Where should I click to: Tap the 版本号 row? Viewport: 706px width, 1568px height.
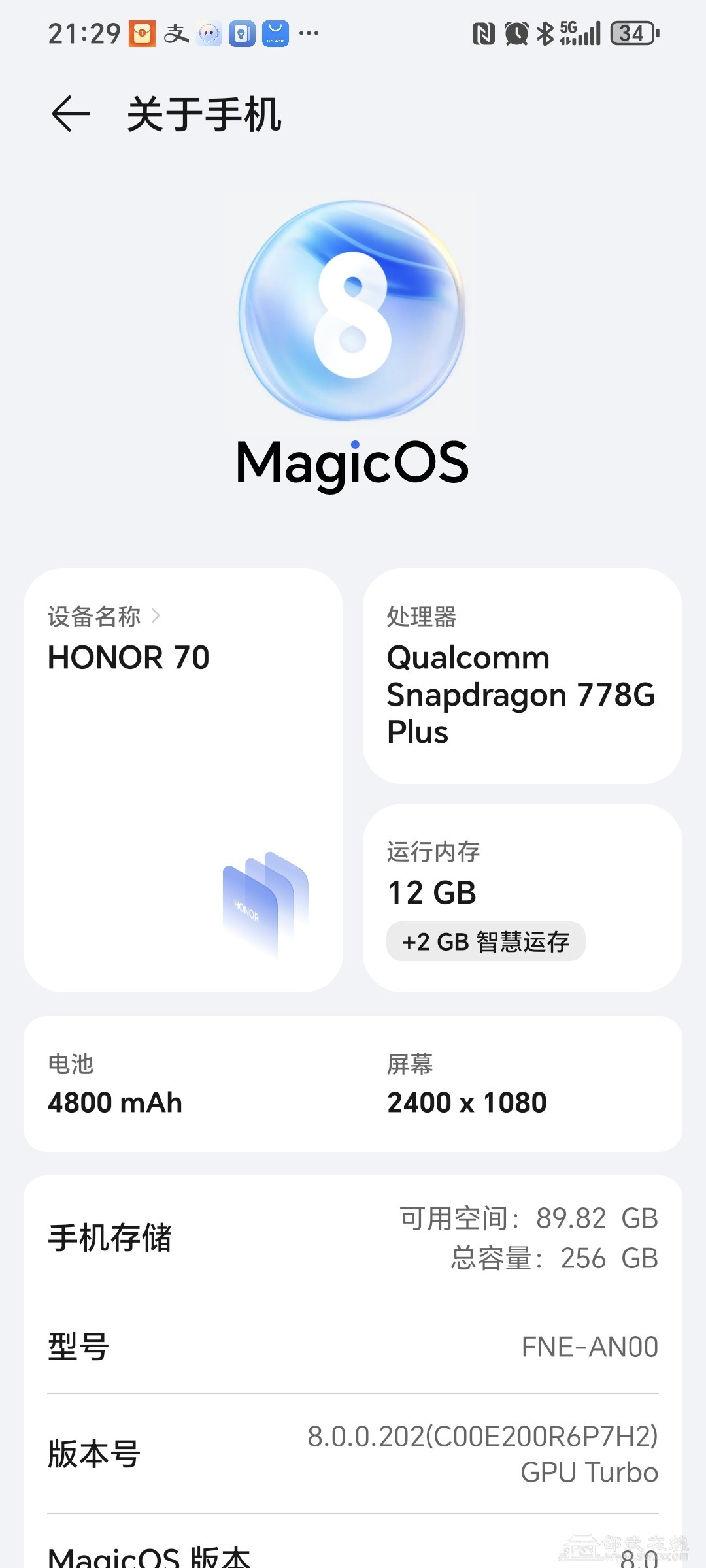pyautogui.click(x=353, y=1454)
